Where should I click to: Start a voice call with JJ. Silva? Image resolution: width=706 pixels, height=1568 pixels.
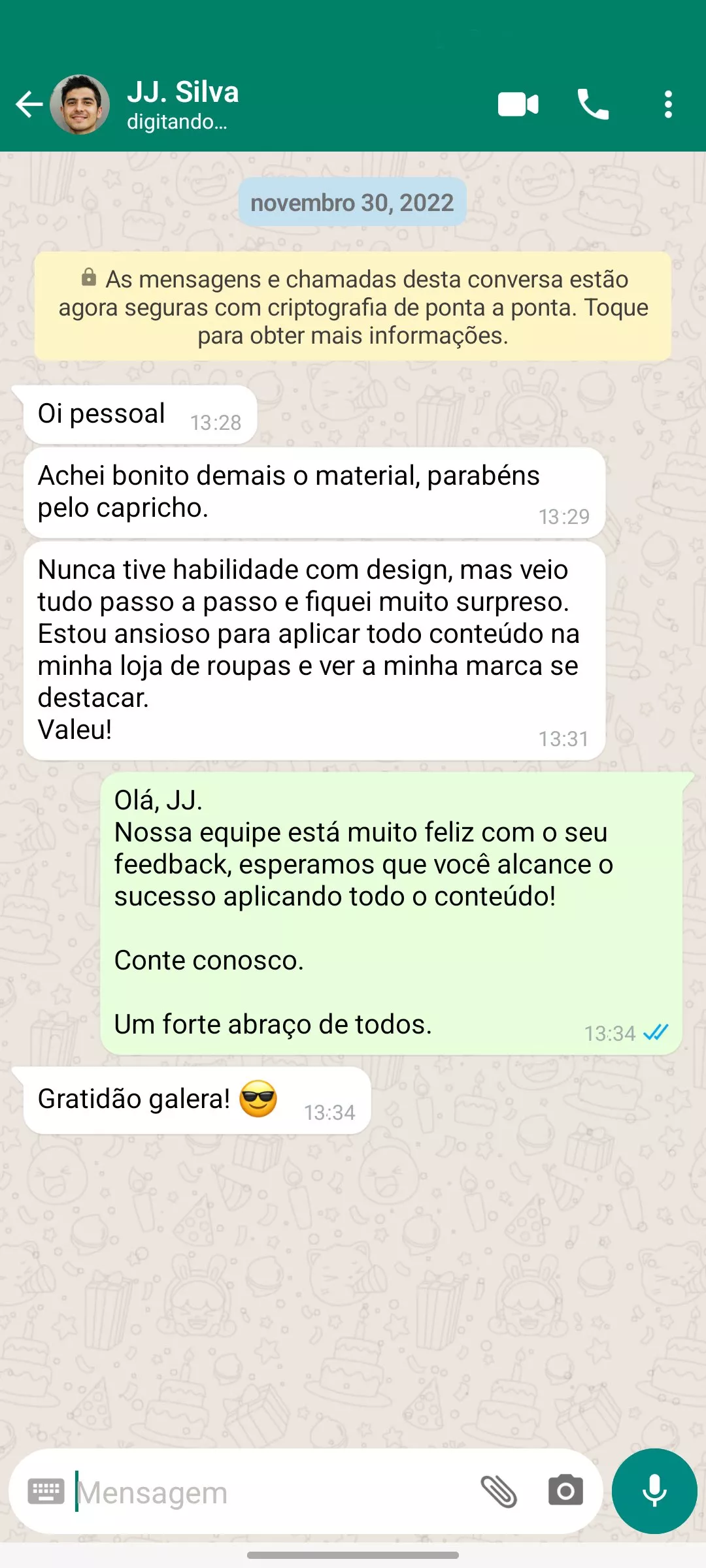pyautogui.click(x=593, y=105)
